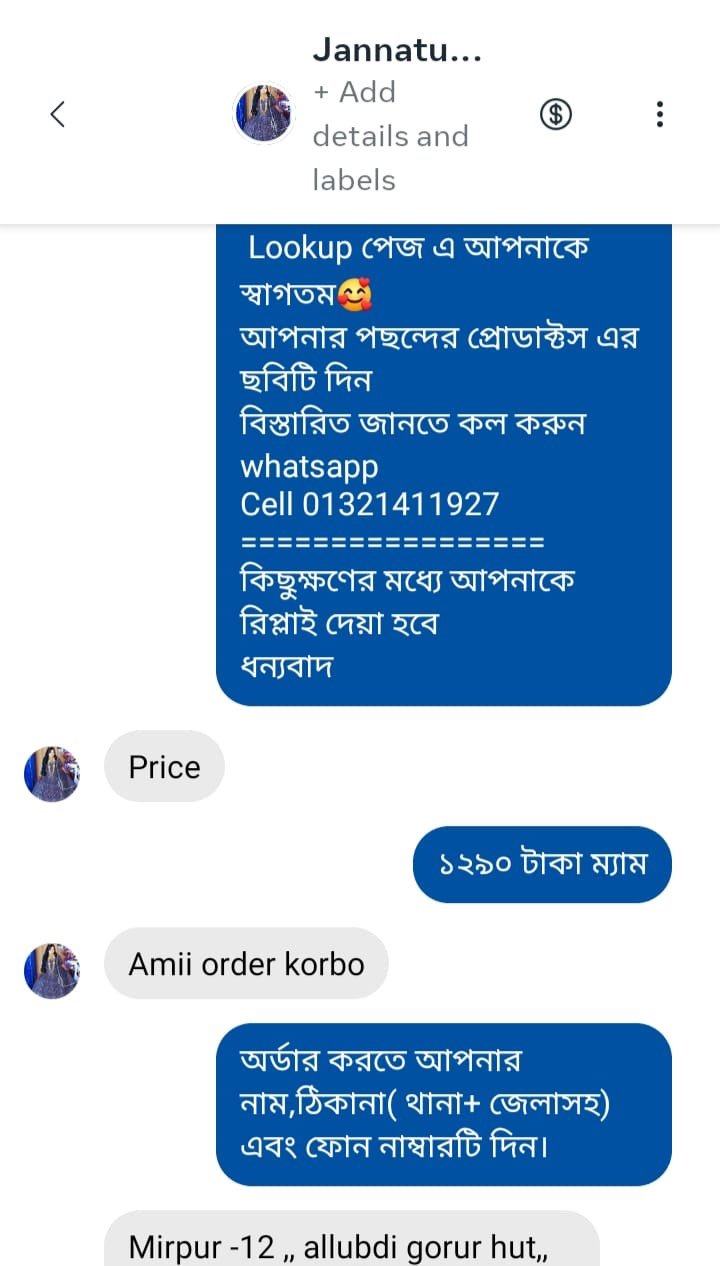Viewport: 720px width, 1266px height.
Task: Open the payment dollar icon
Action: pyautogui.click(x=556, y=114)
